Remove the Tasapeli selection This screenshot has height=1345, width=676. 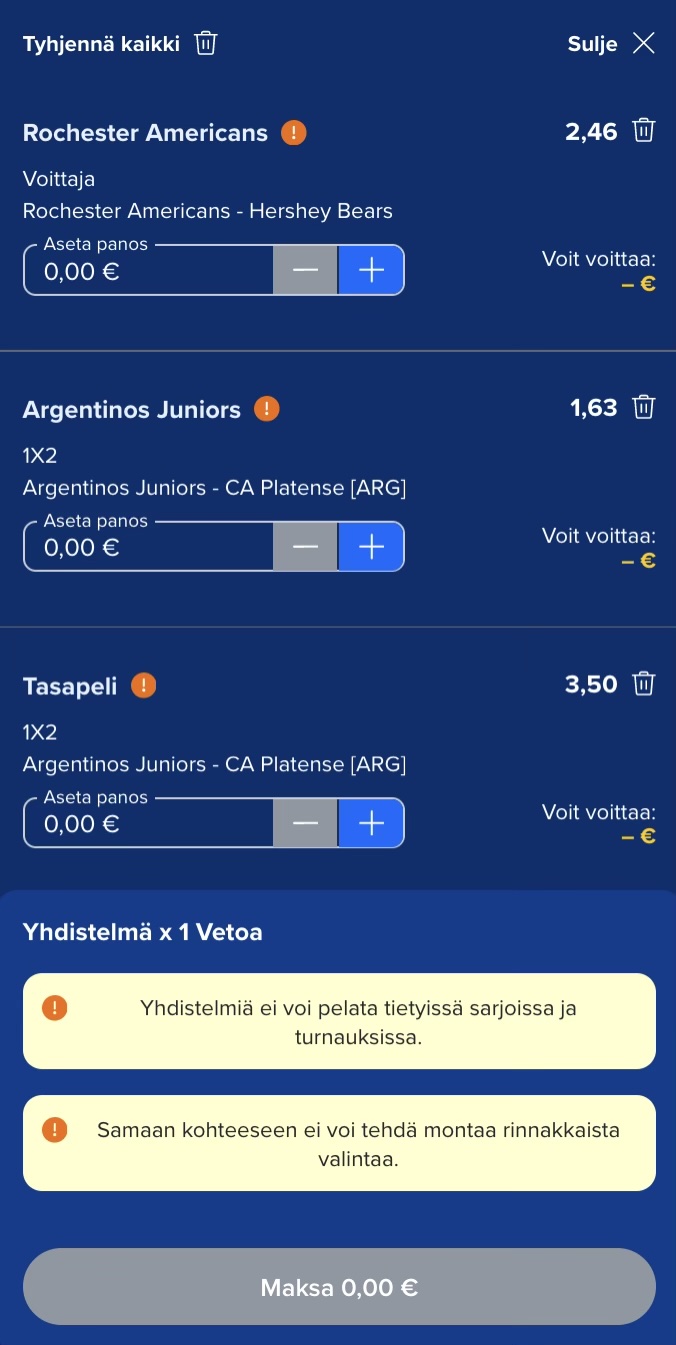point(645,684)
